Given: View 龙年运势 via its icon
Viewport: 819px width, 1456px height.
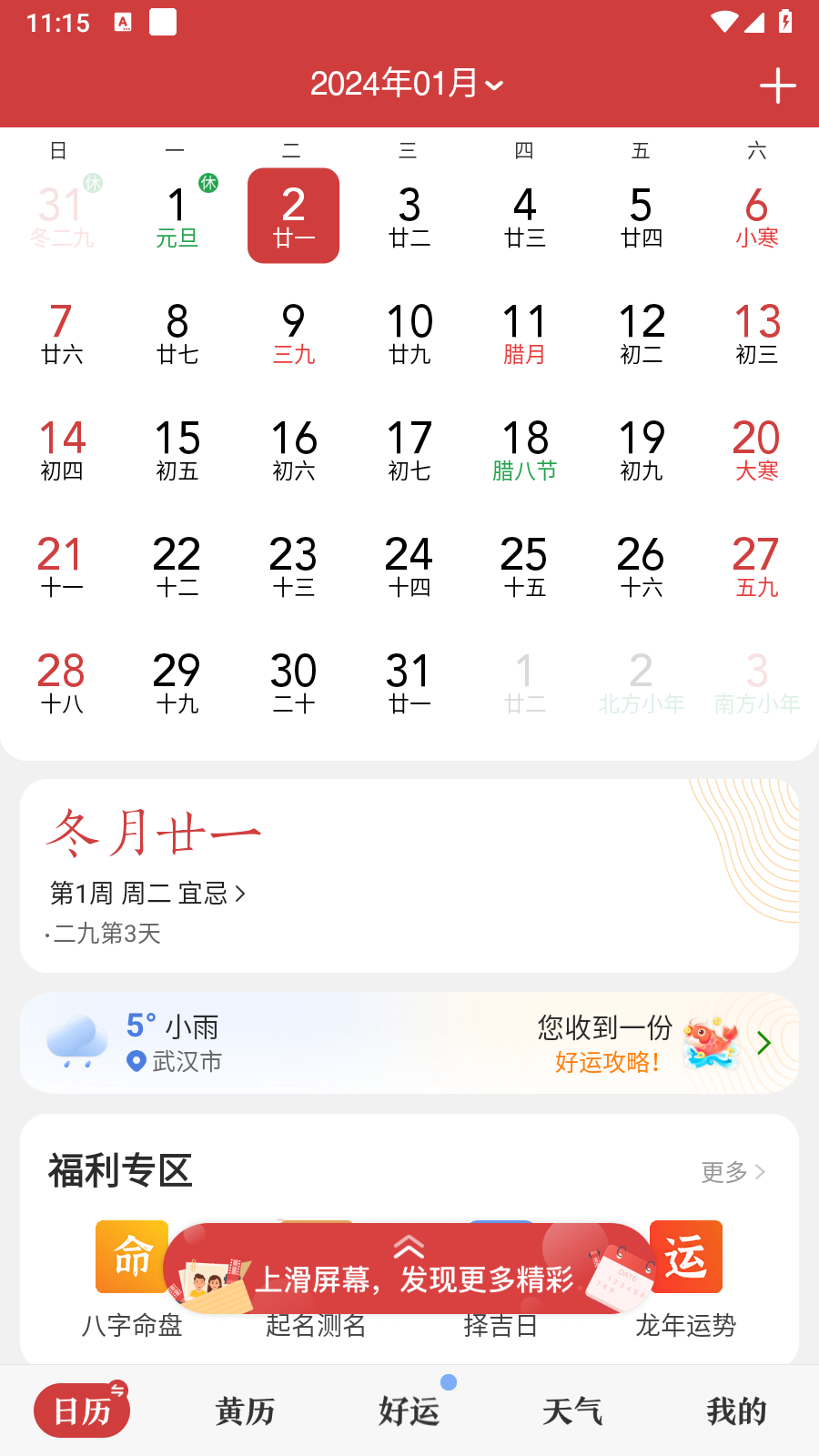Looking at the screenshot, I should point(686,1257).
